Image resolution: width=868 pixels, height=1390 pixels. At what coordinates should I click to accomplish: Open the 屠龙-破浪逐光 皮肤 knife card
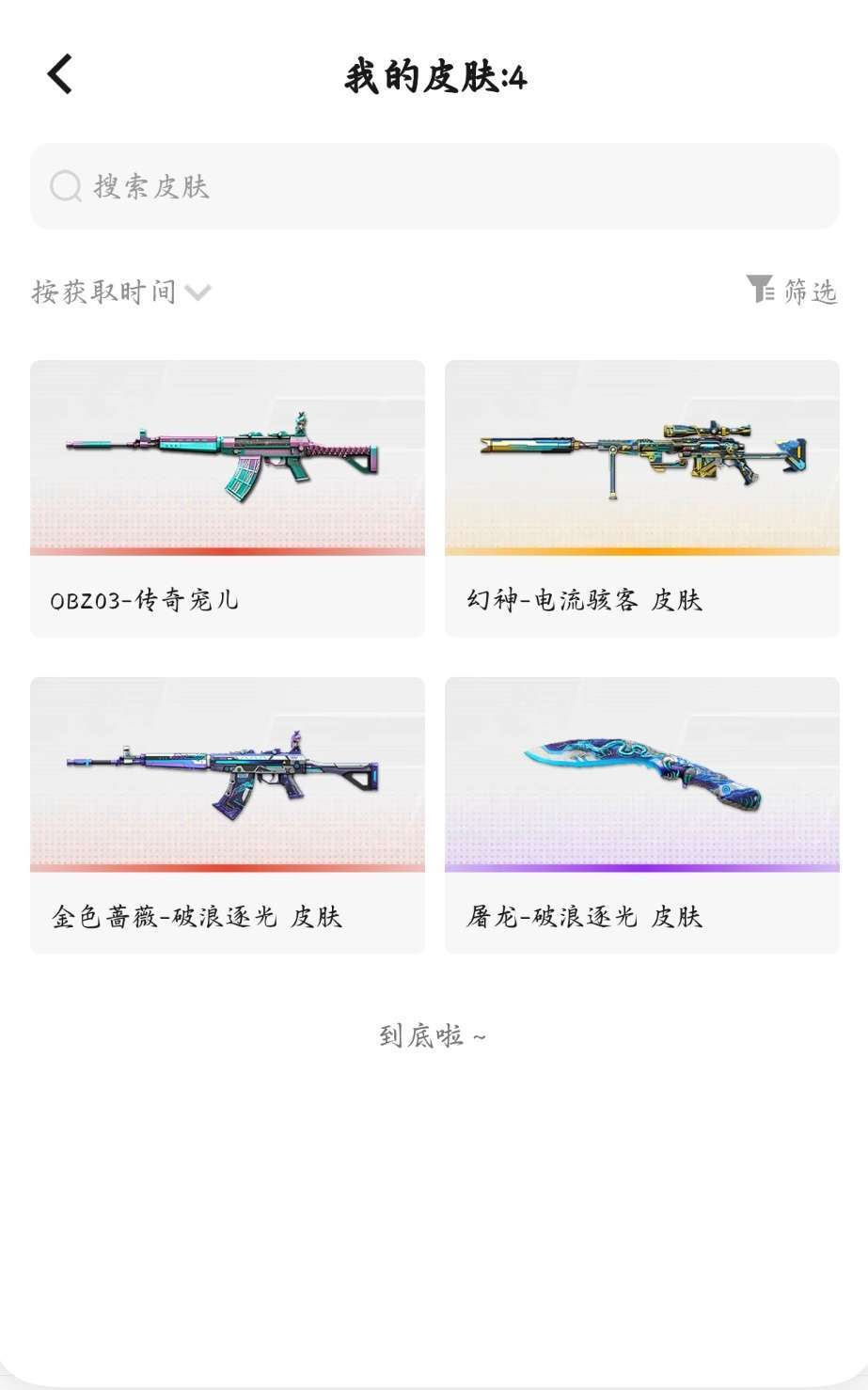(x=642, y=815)
